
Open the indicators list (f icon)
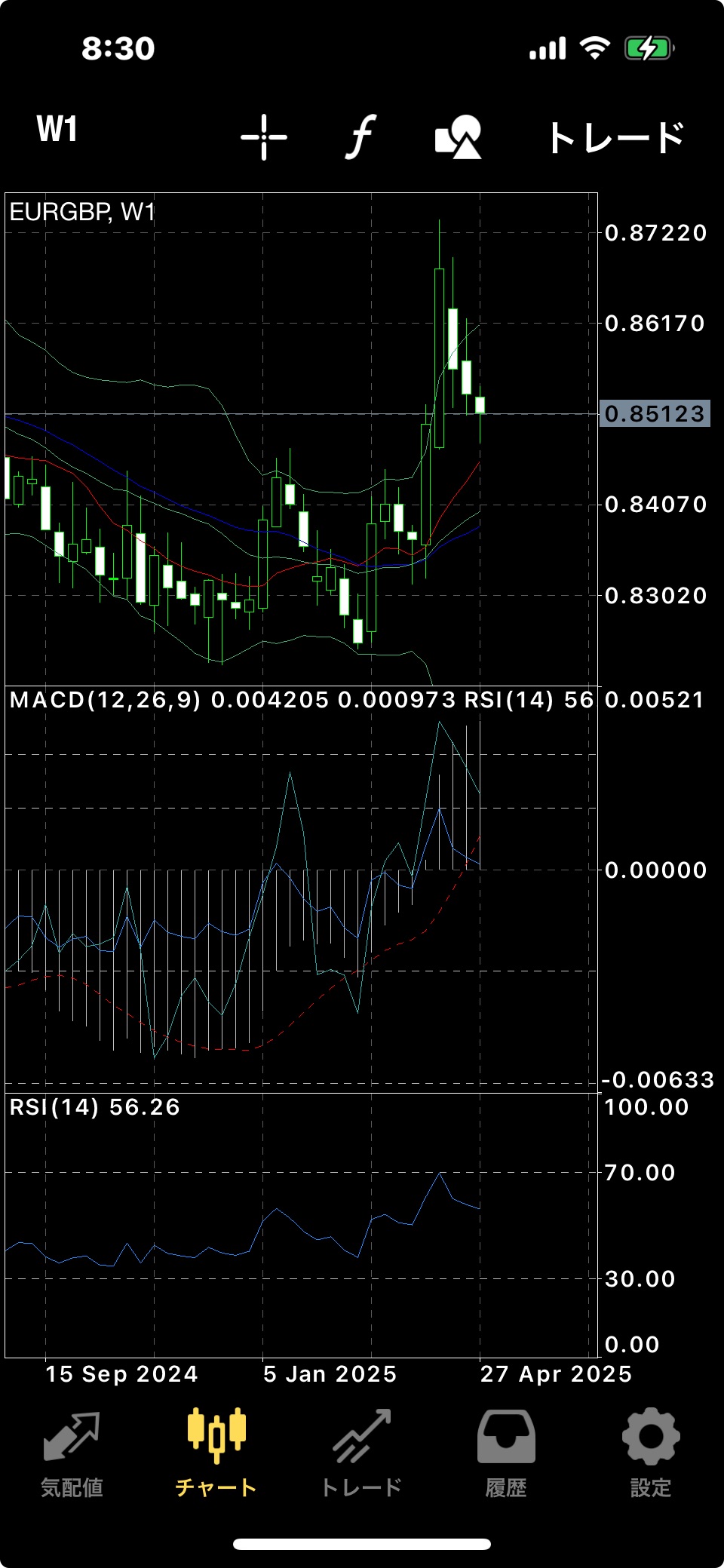(x=361, y=137)
